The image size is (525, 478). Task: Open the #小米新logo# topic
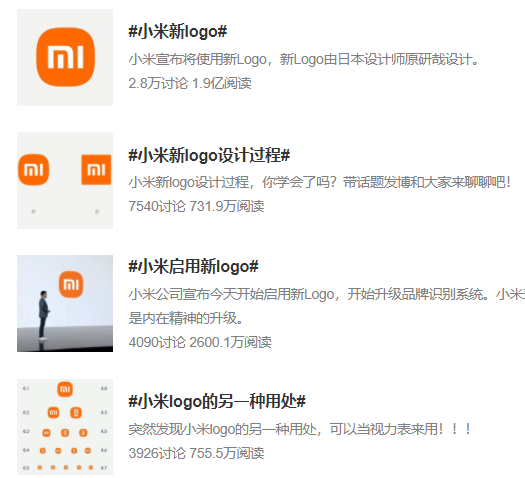tap(178, 31)
